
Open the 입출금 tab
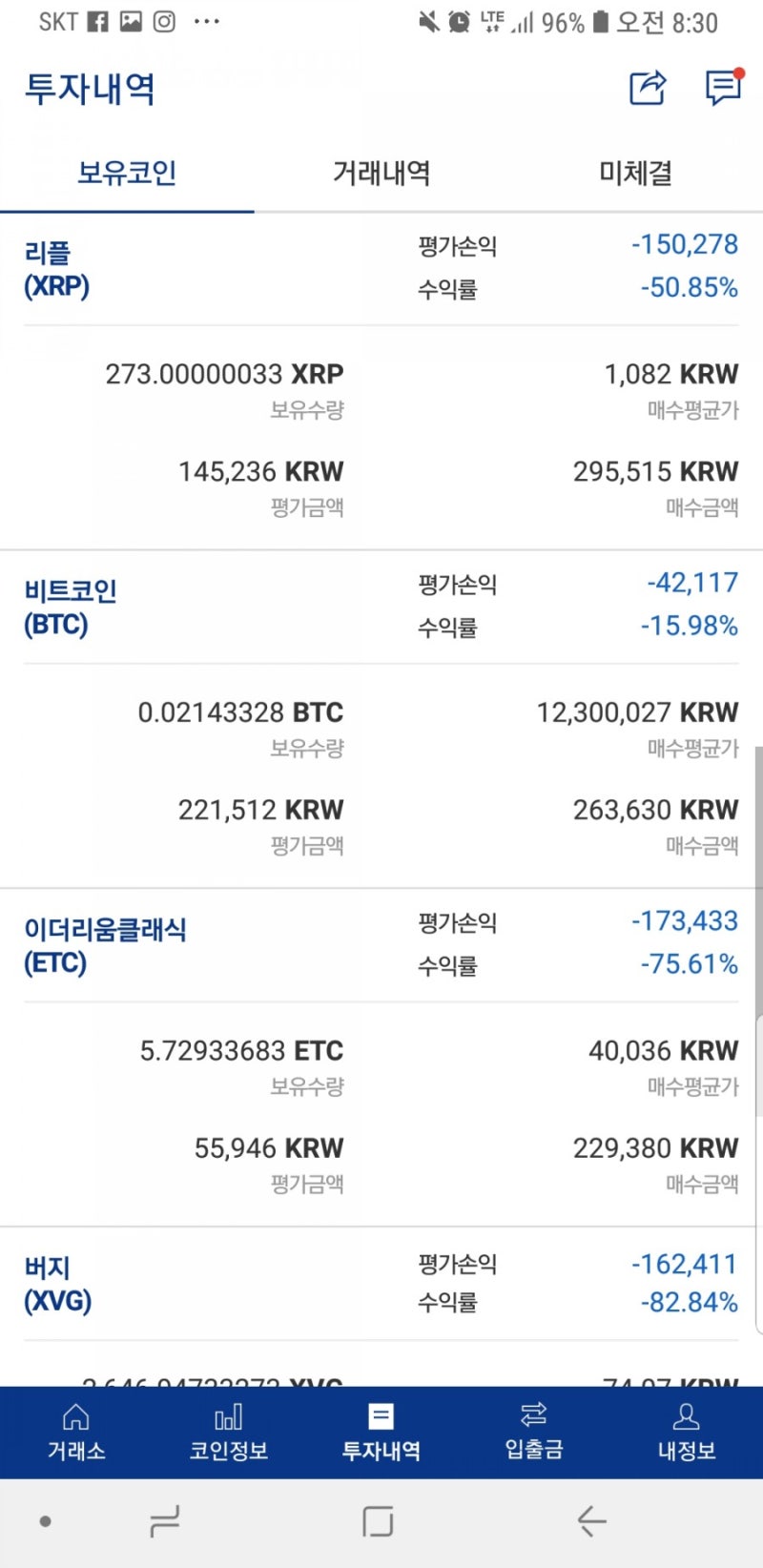(534, 1433)
